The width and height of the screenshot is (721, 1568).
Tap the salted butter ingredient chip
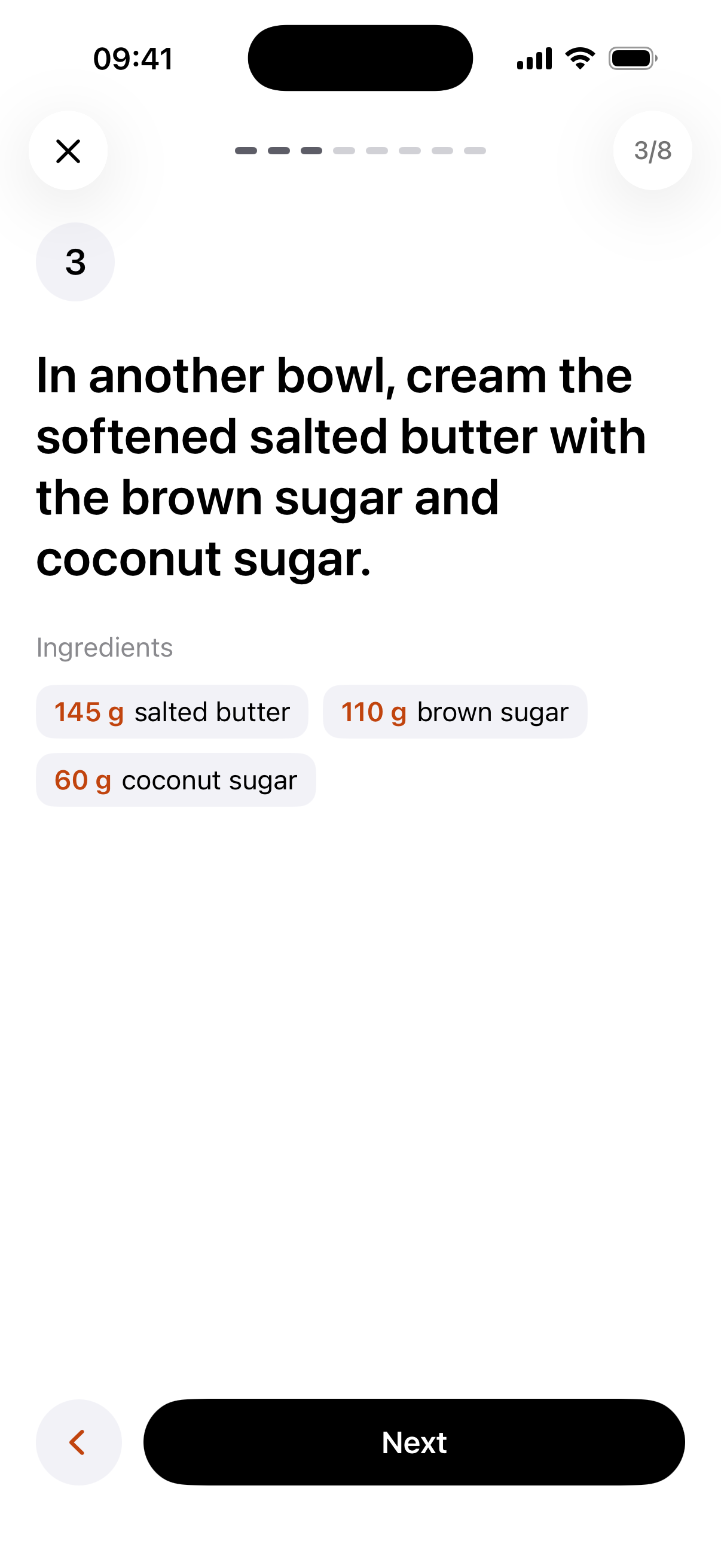click(x=172, y=712)
